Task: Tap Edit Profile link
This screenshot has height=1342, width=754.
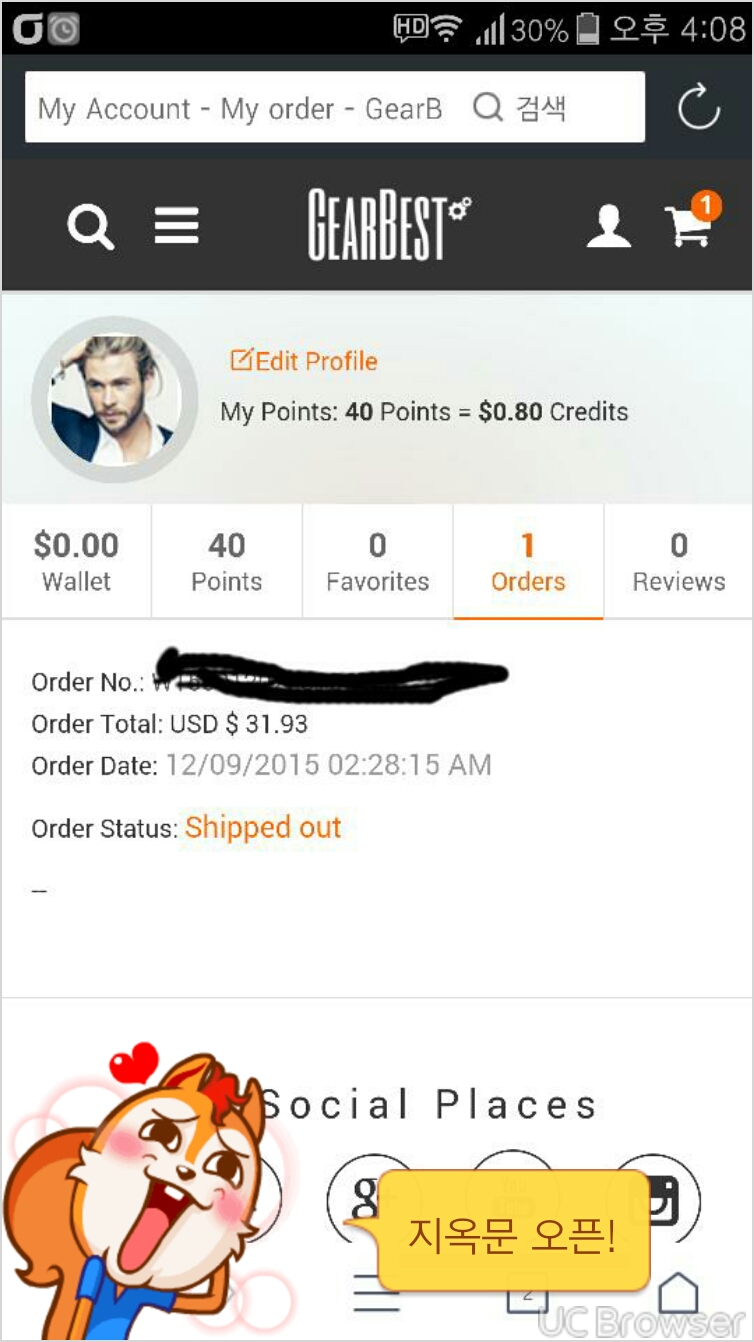Action: [x=305, y=361]
